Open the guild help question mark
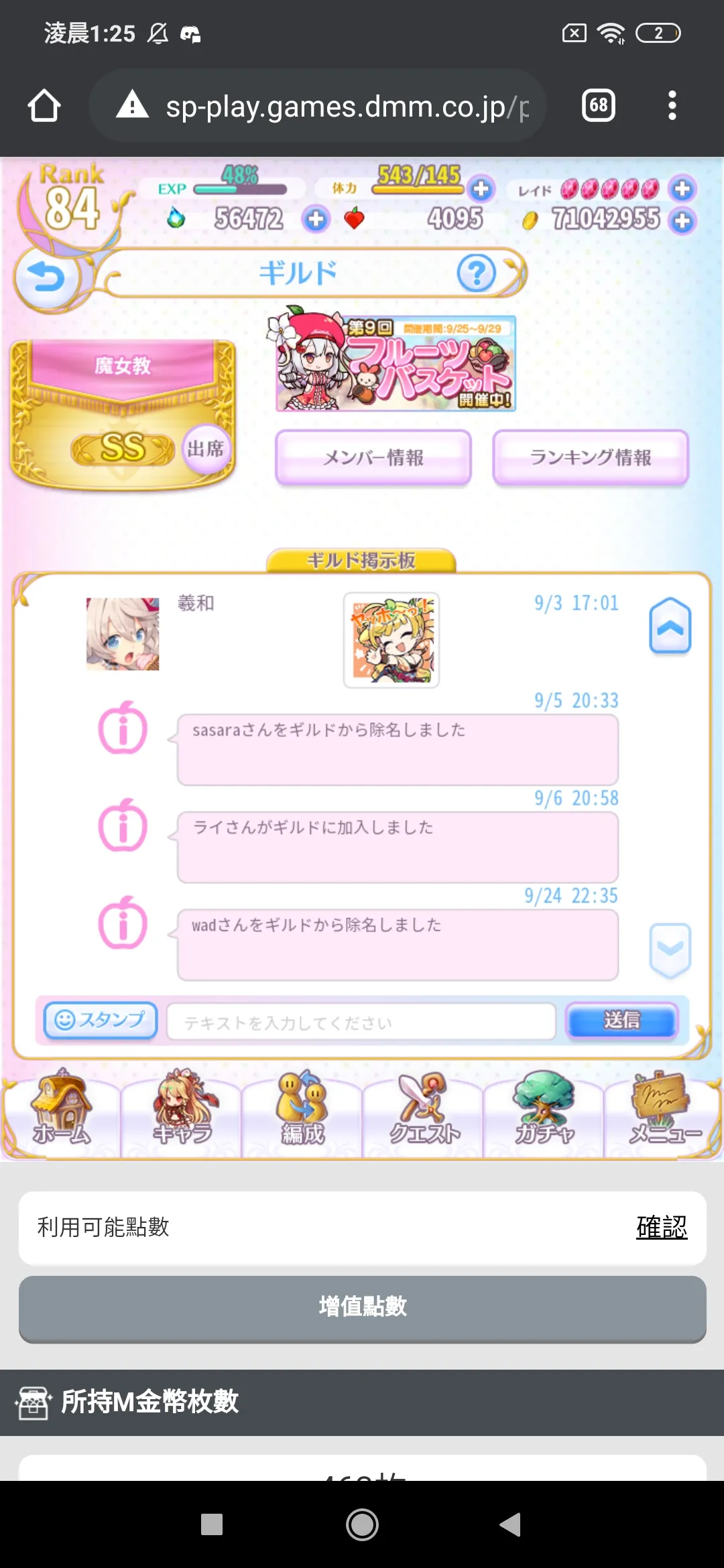The width and height of the screenshot is (724, 1568). 476,273
